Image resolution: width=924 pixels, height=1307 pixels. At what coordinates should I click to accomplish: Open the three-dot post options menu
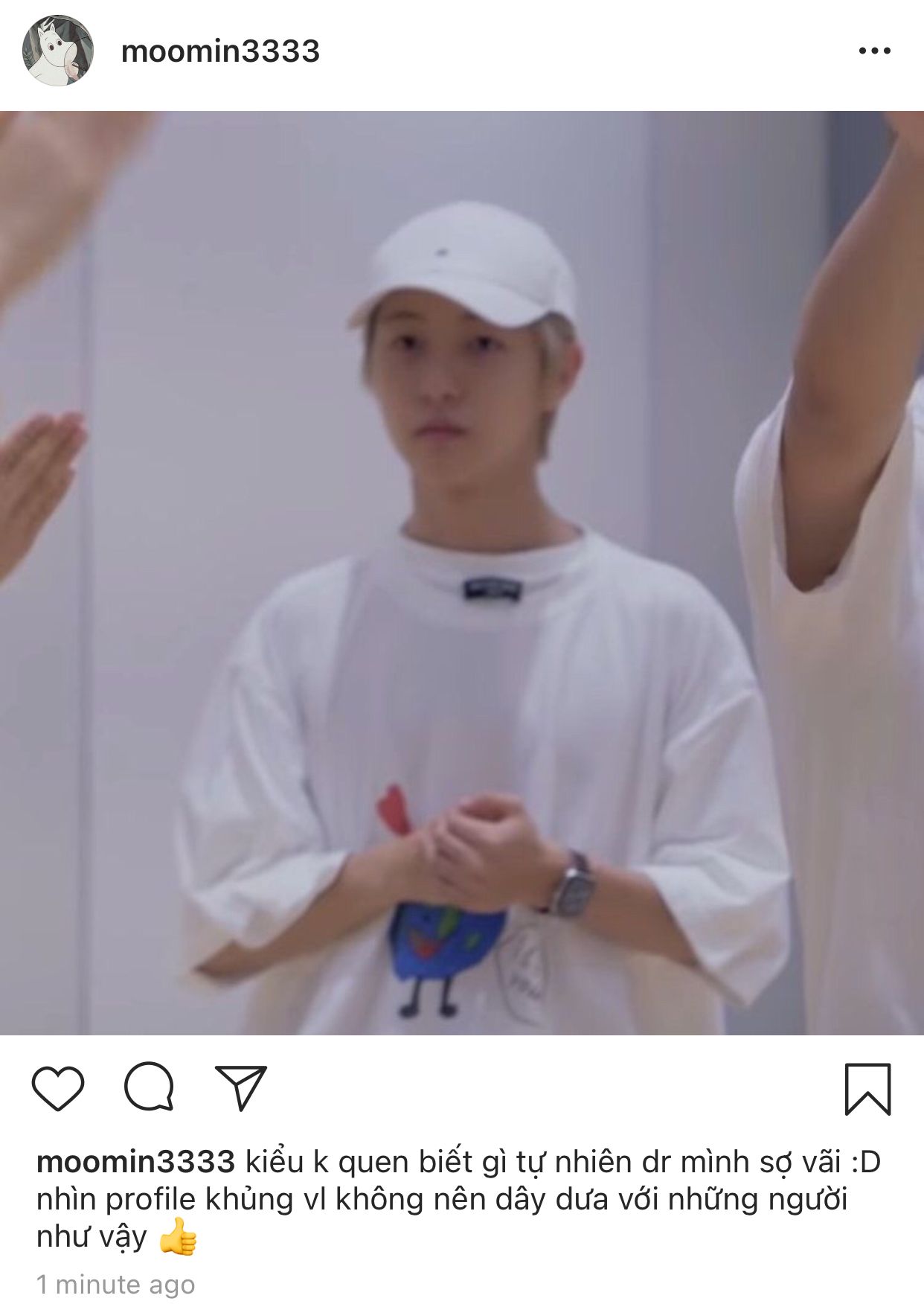[x=874, y=51]
